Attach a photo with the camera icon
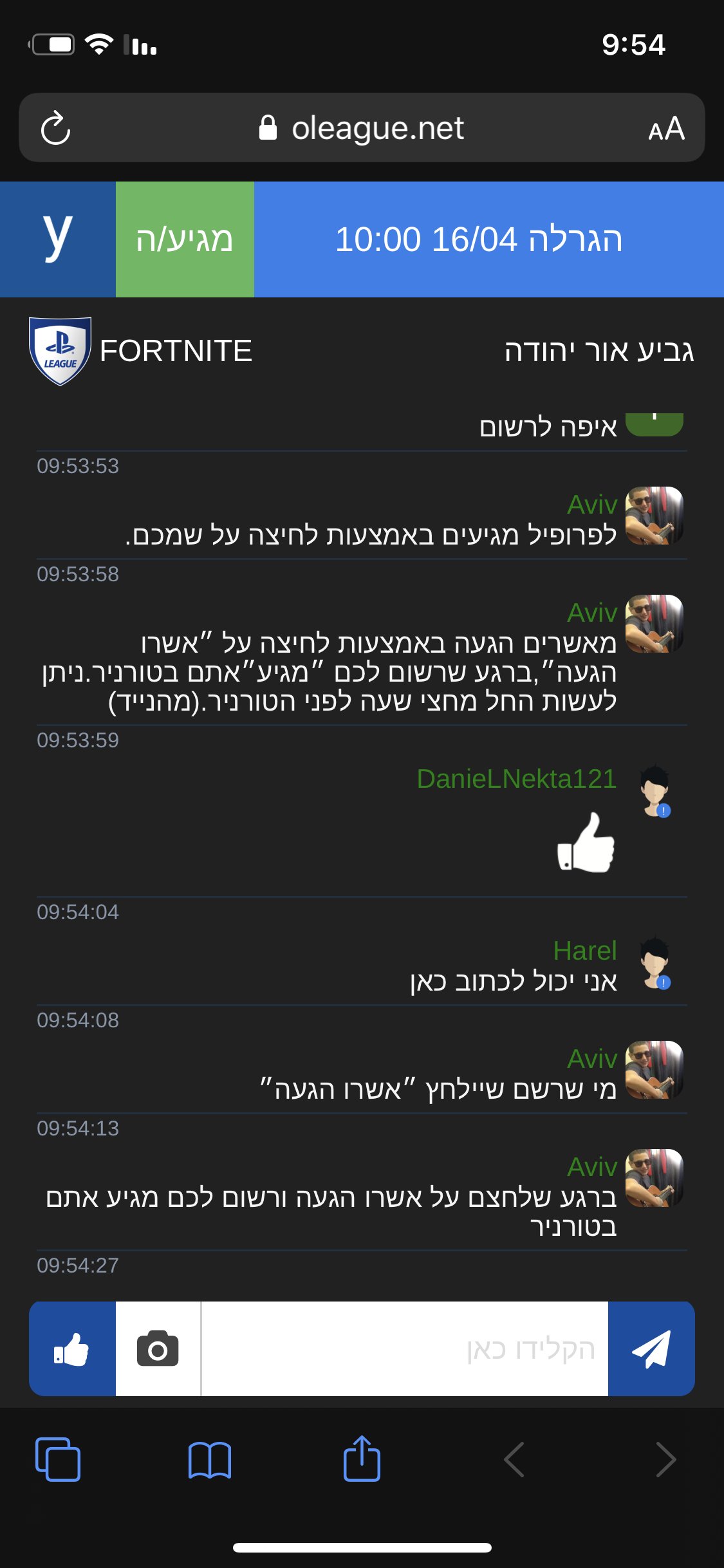Image resolution: width=724 pixels, height=1568 pixels. click(158, 1349)
